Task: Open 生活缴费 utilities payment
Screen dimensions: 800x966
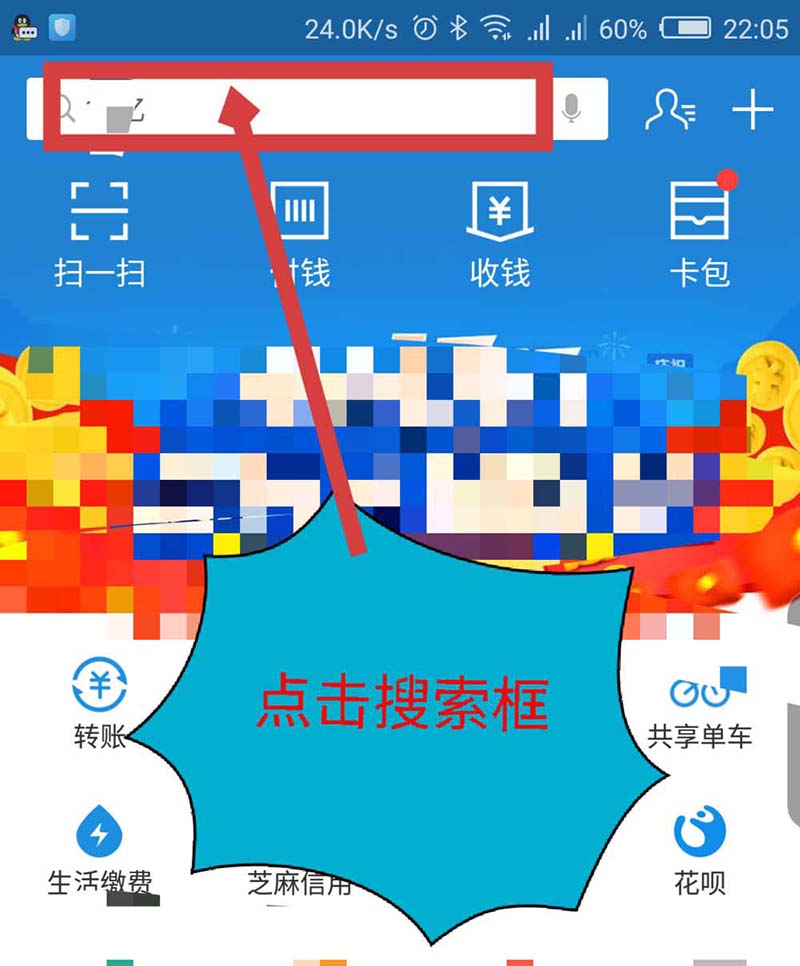Action: pyautogui.click(x=99, y=849)
